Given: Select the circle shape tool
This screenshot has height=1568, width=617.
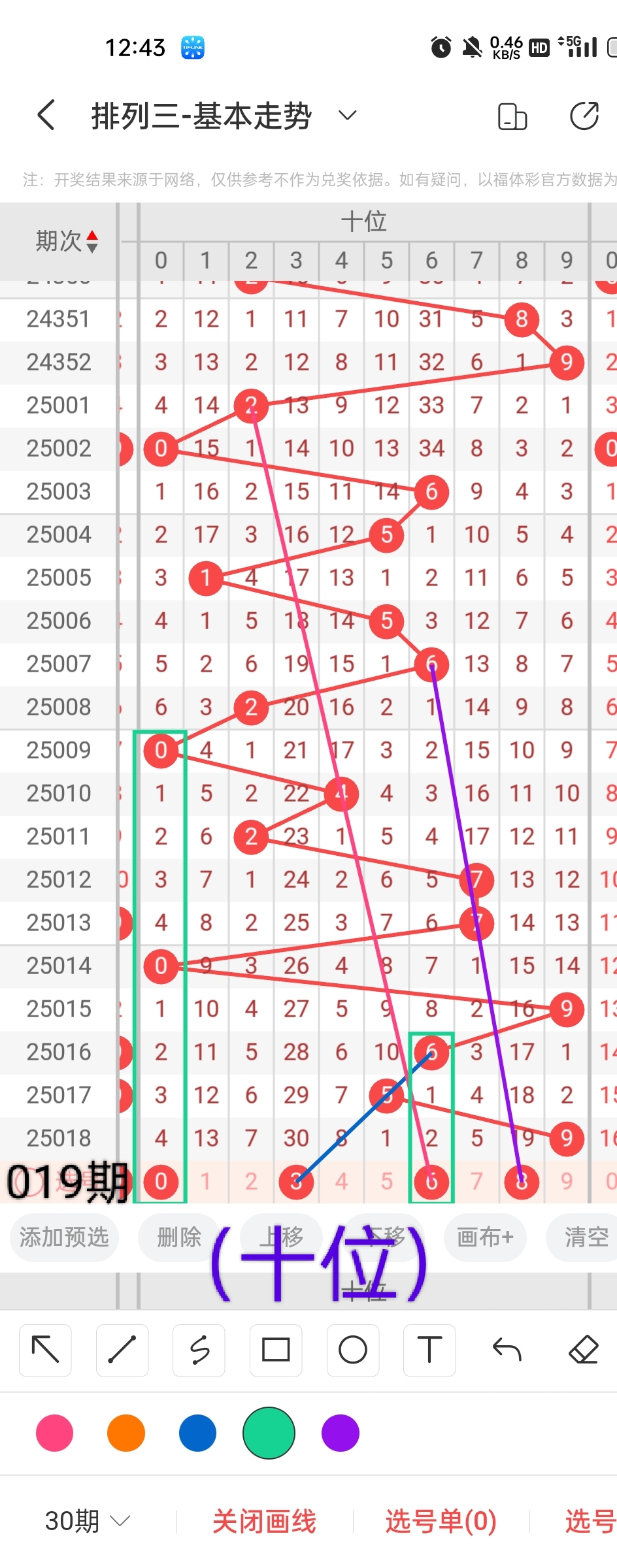Looking at the screenshot, I should point(353,1350).
